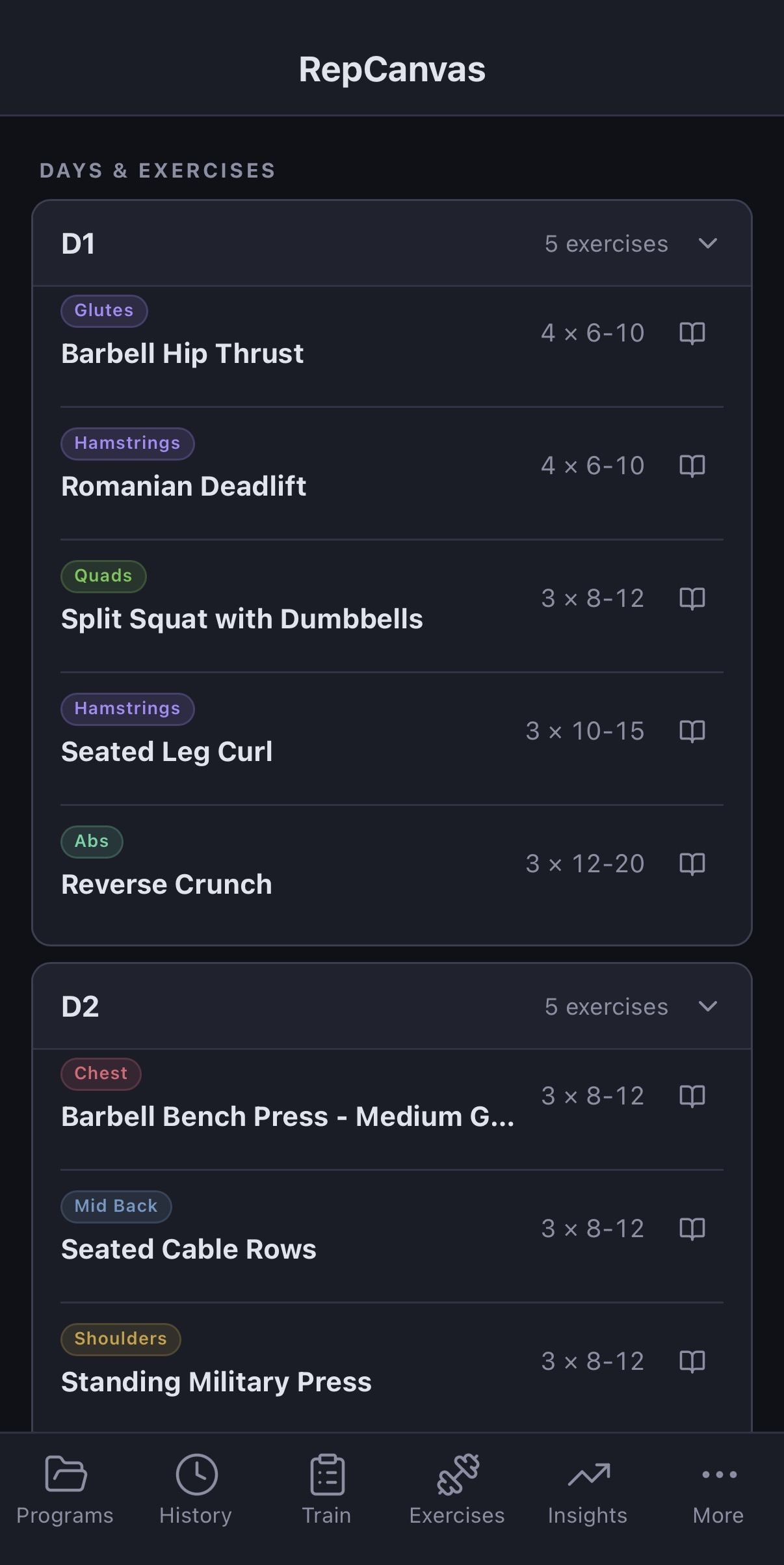
Task: Collapse the D2 day section
Action: (x=709, y=1006)
